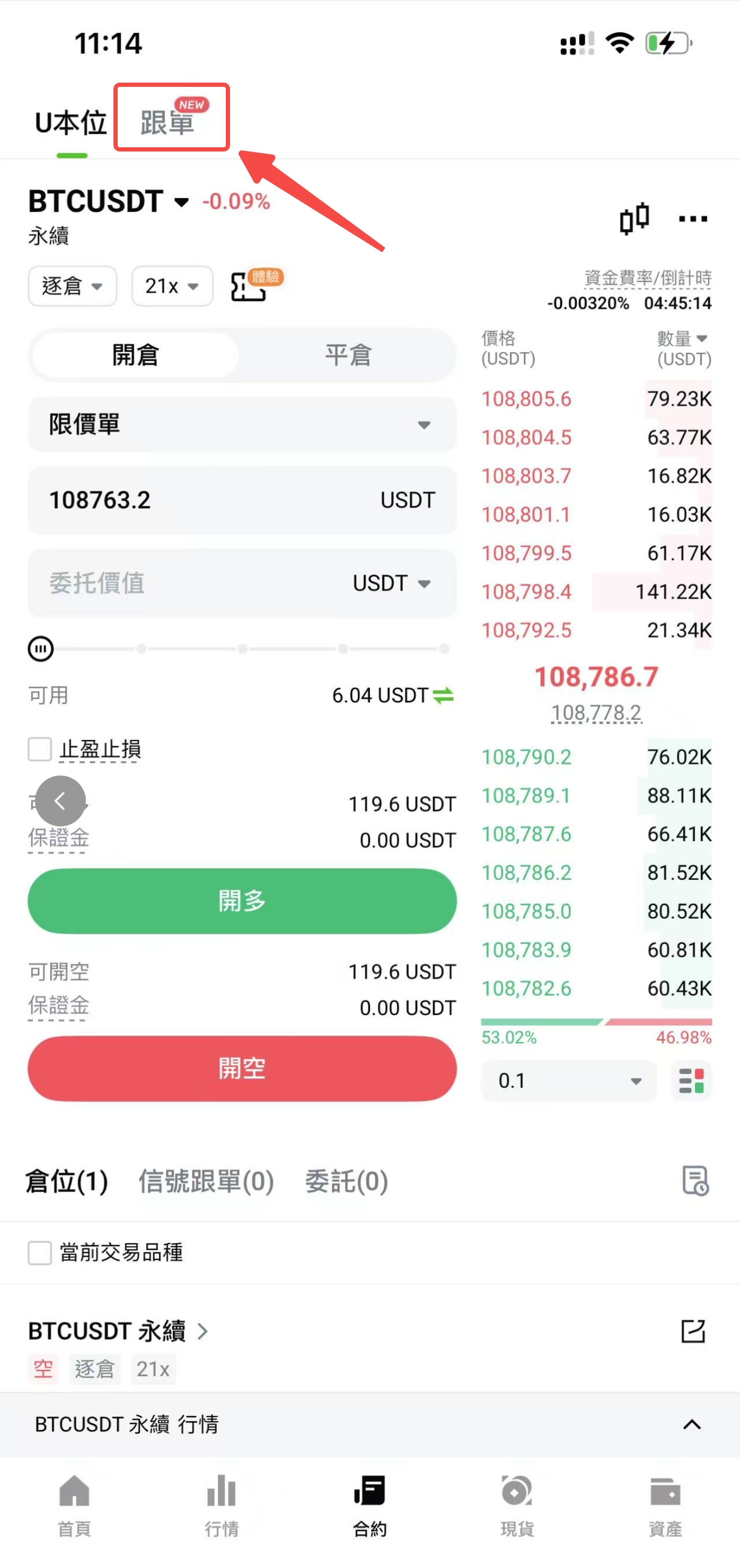Change the 逐倉 margin mode

(72, 286)
